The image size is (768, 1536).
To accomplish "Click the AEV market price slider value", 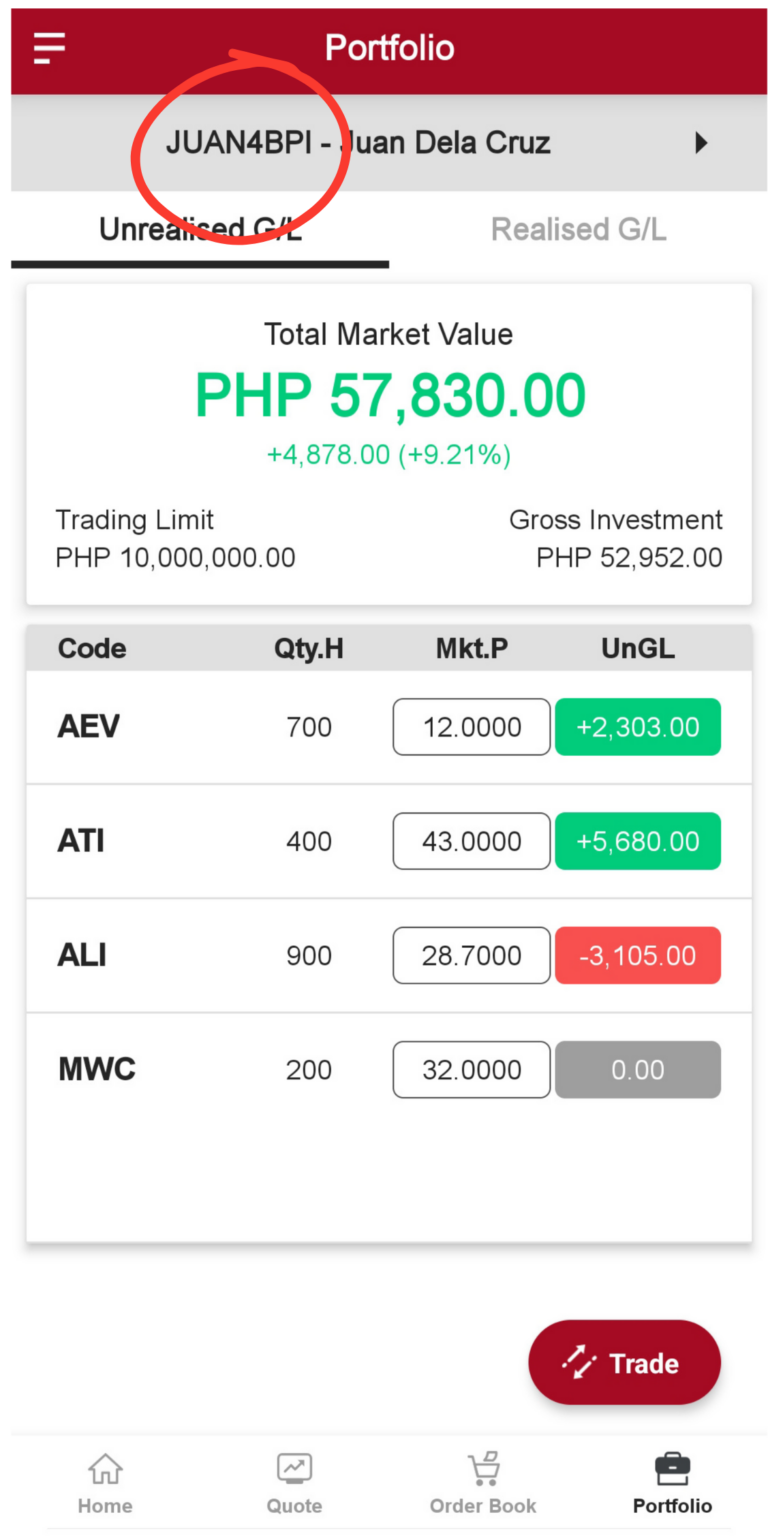I will (x=470, y=727).
